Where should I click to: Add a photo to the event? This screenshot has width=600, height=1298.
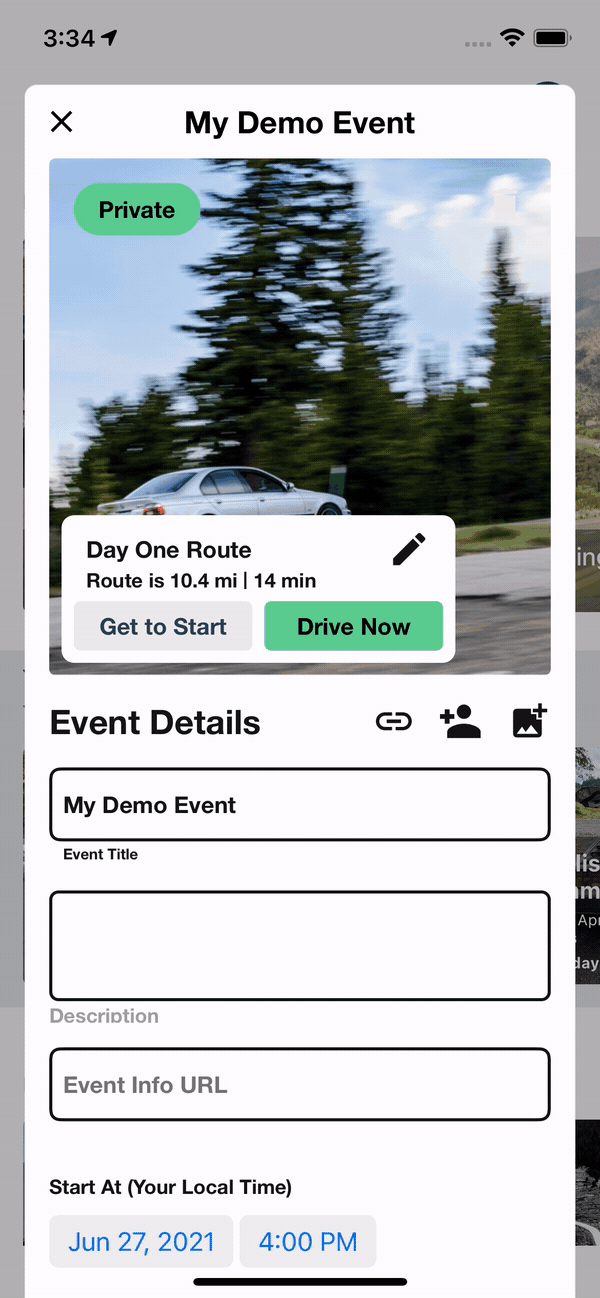(x=529, y=721)
